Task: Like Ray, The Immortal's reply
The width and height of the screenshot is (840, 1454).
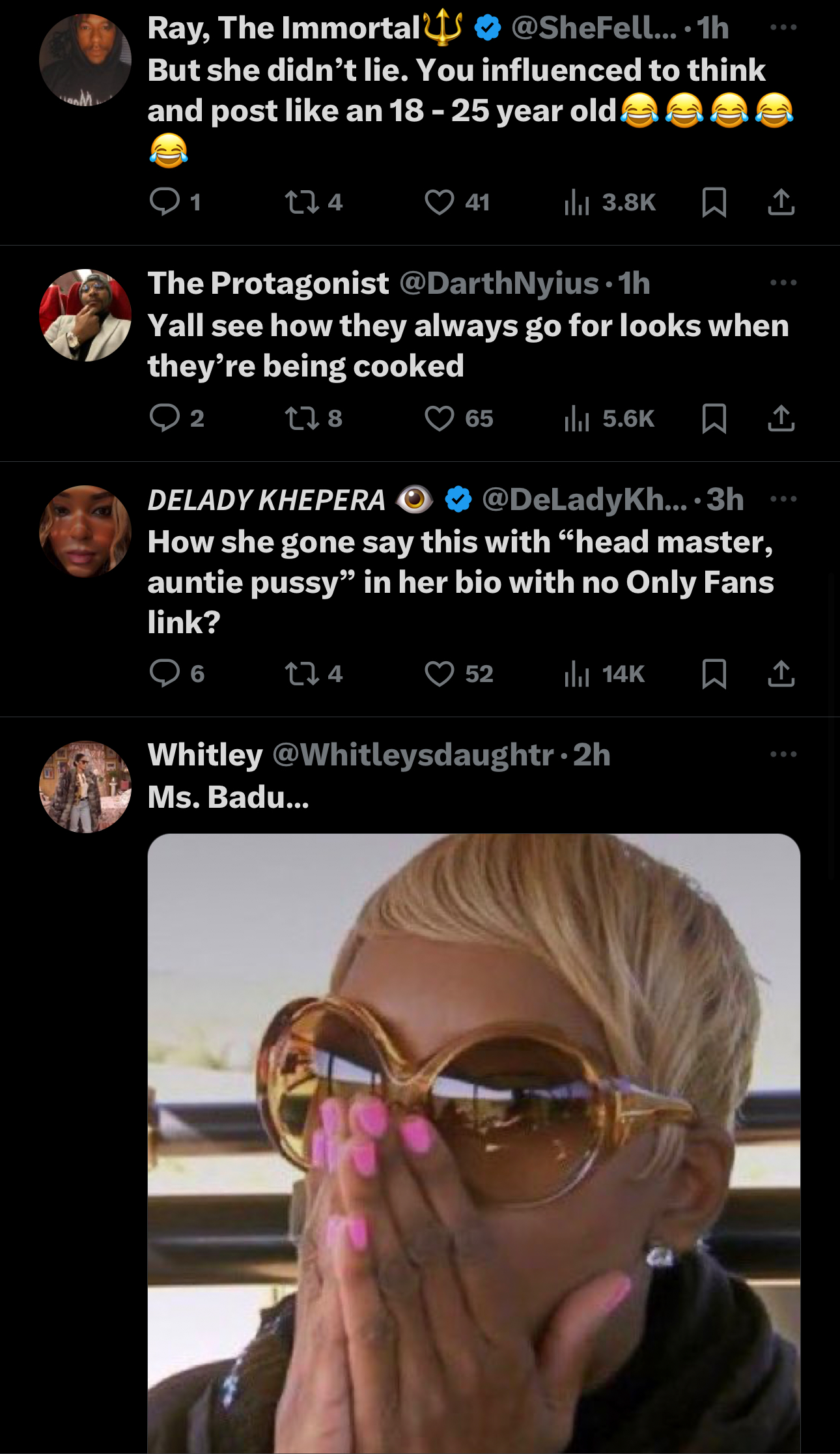Action: (440, 202)
